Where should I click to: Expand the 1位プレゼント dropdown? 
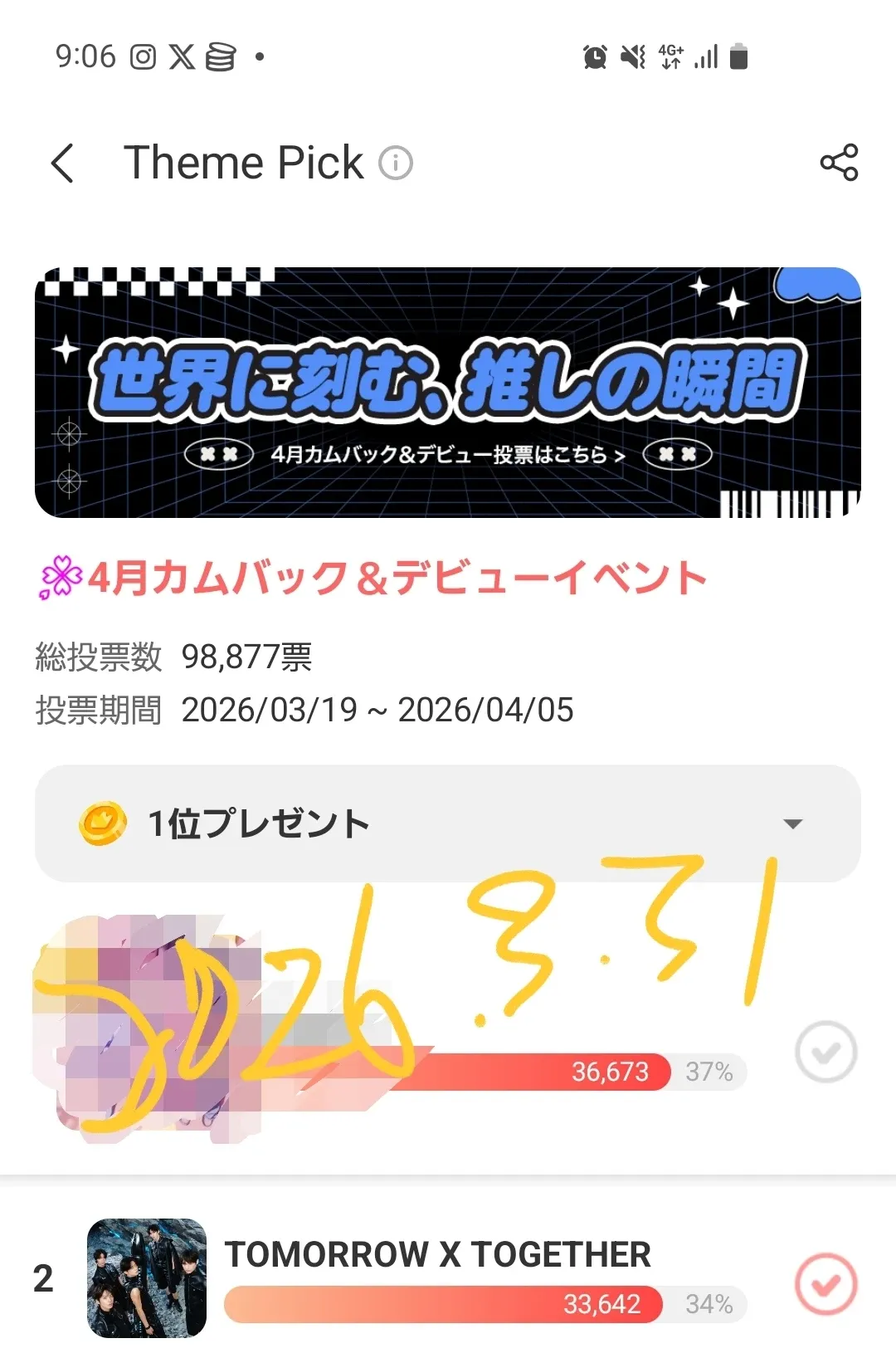coord(792,823)
